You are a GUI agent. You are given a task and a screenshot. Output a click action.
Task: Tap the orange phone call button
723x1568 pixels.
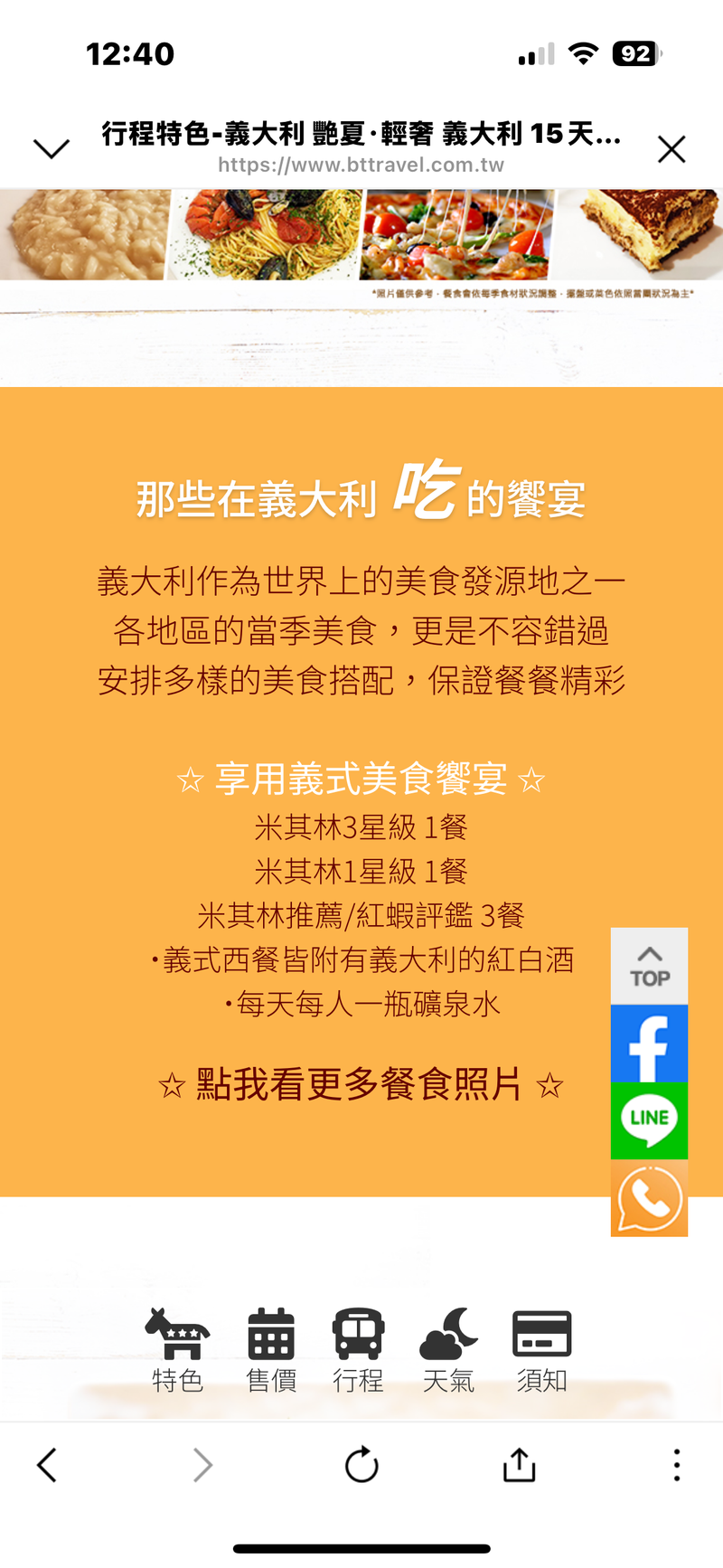point(649,1198)
